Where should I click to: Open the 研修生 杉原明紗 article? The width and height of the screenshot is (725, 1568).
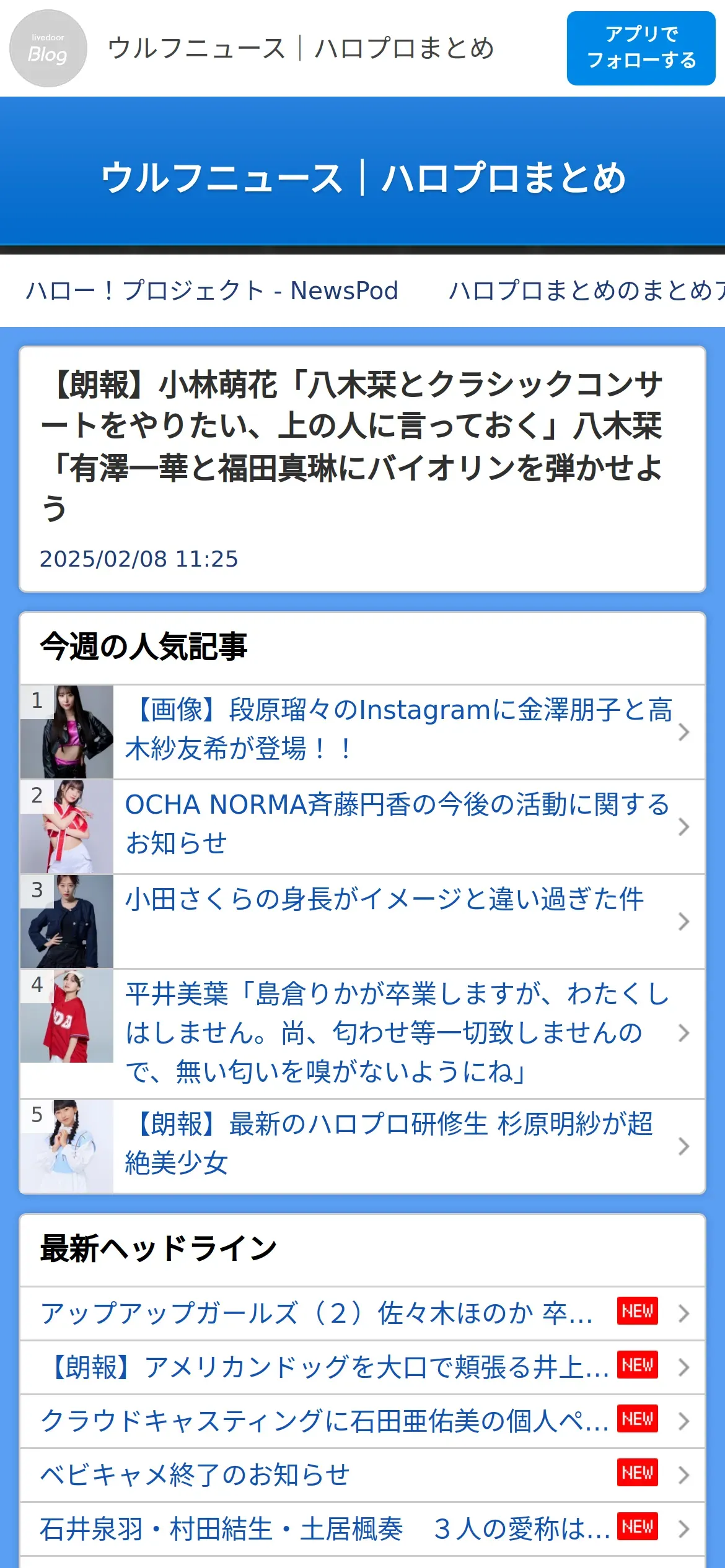(362, 1146)
